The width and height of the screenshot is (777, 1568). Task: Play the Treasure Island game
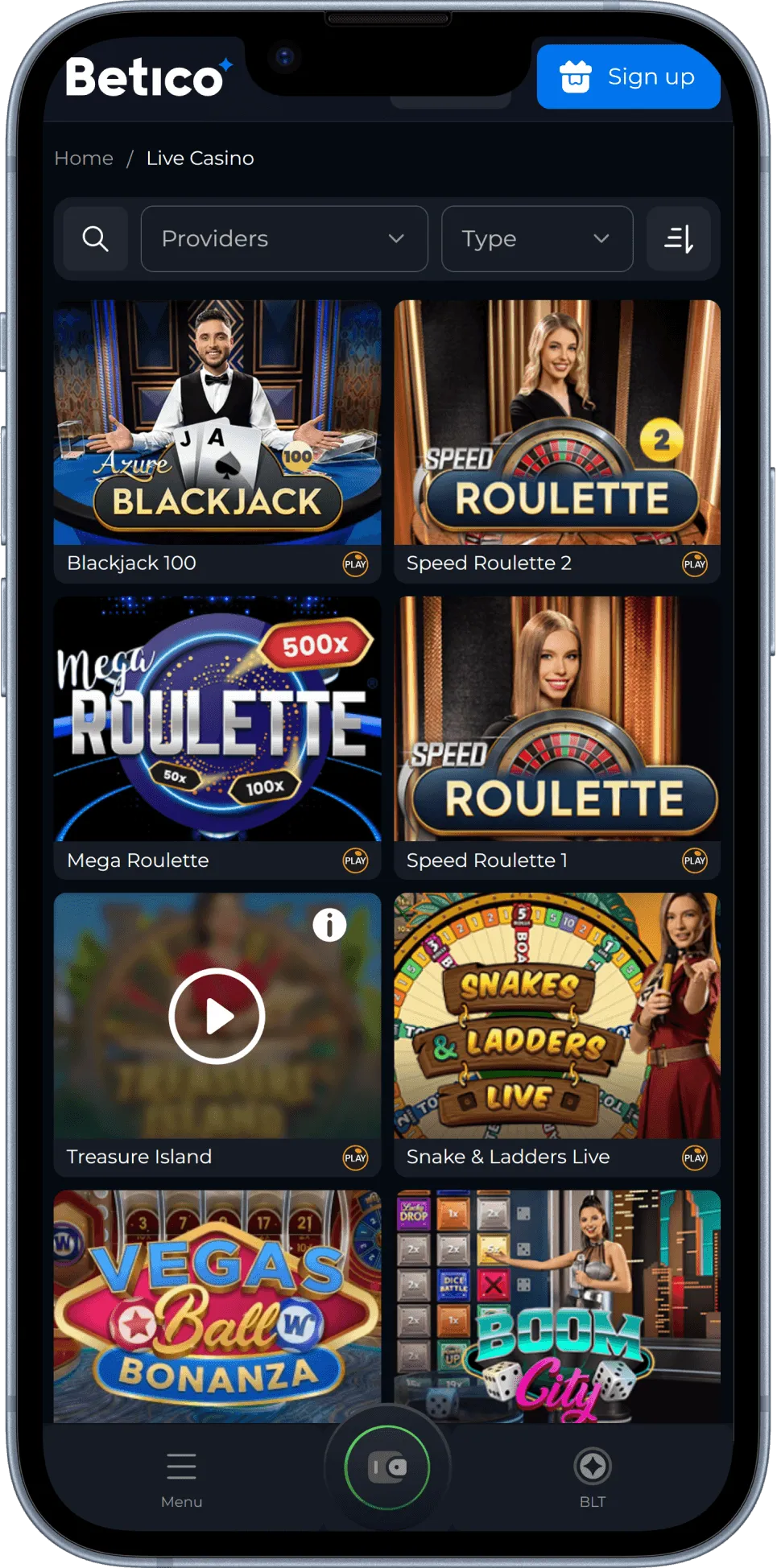[217, 1016]
